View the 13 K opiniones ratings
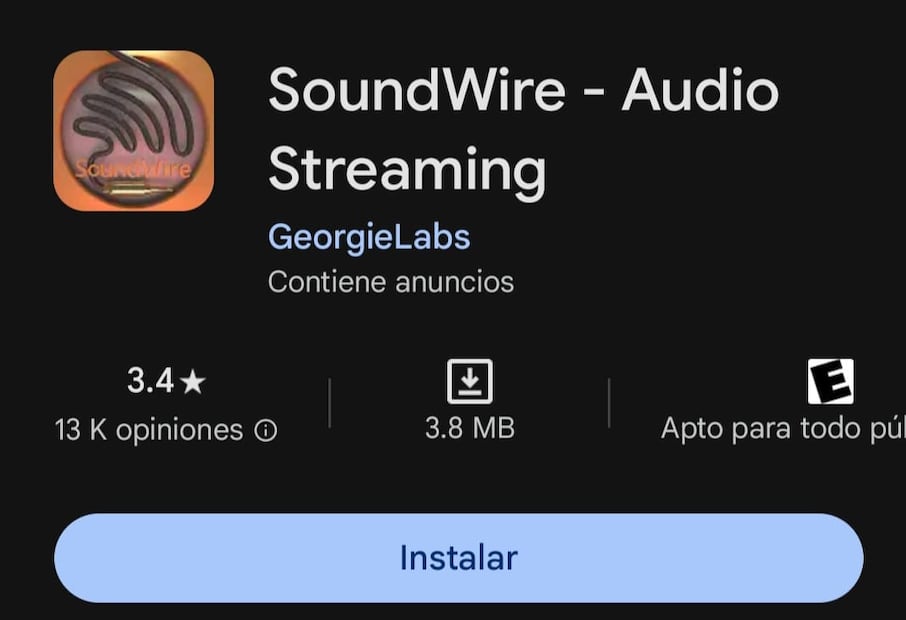 point(150,430)
